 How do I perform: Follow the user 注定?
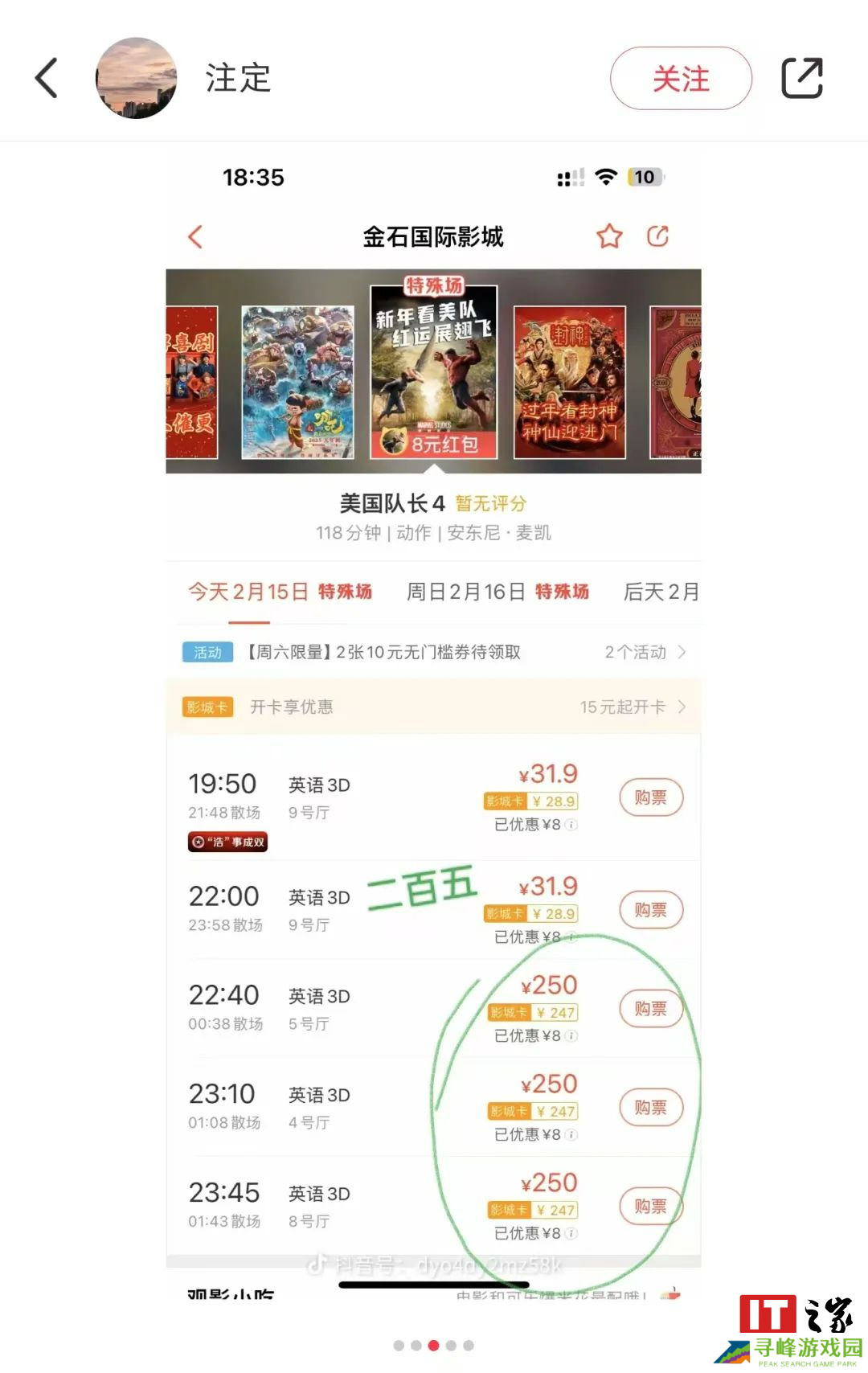680,78
